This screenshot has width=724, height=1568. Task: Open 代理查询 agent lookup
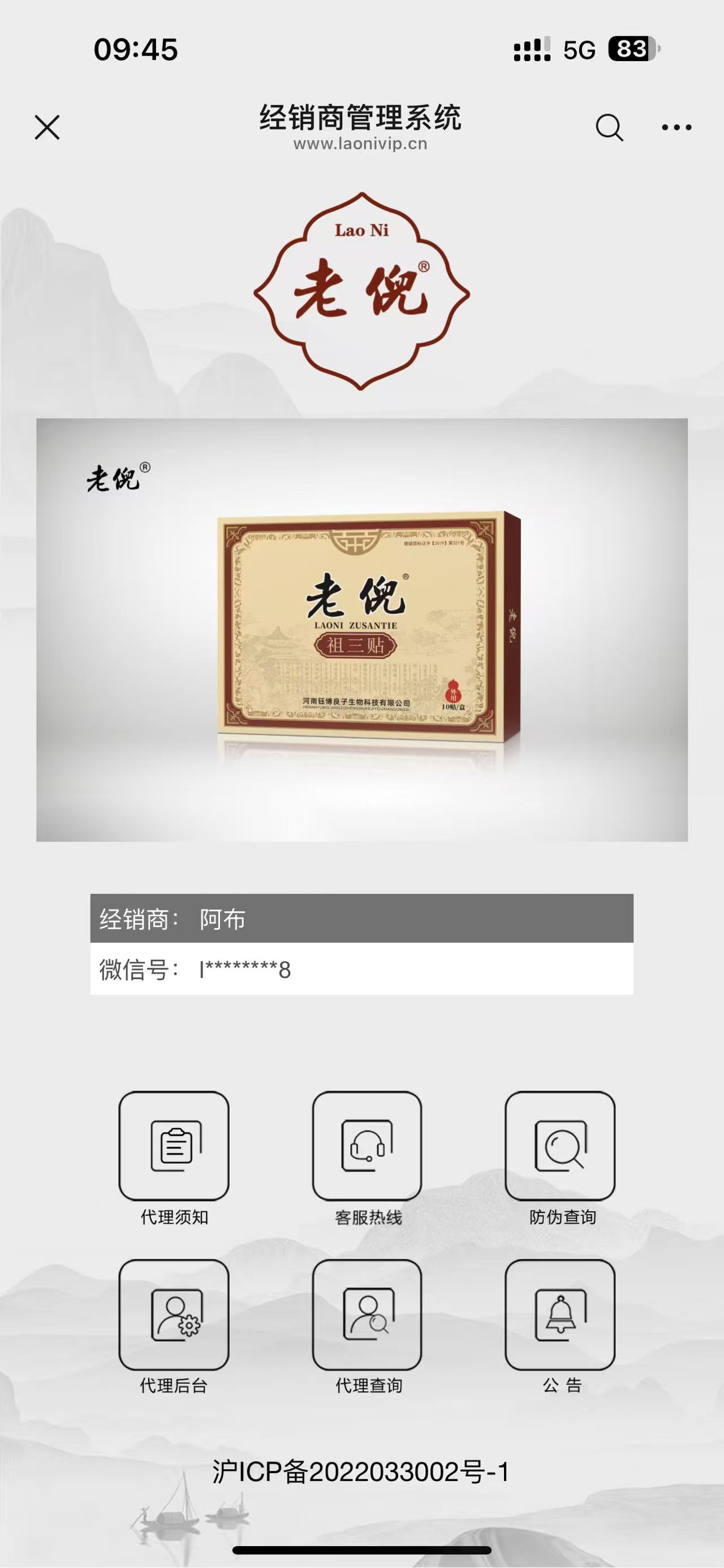click(x=367, y=1315)
